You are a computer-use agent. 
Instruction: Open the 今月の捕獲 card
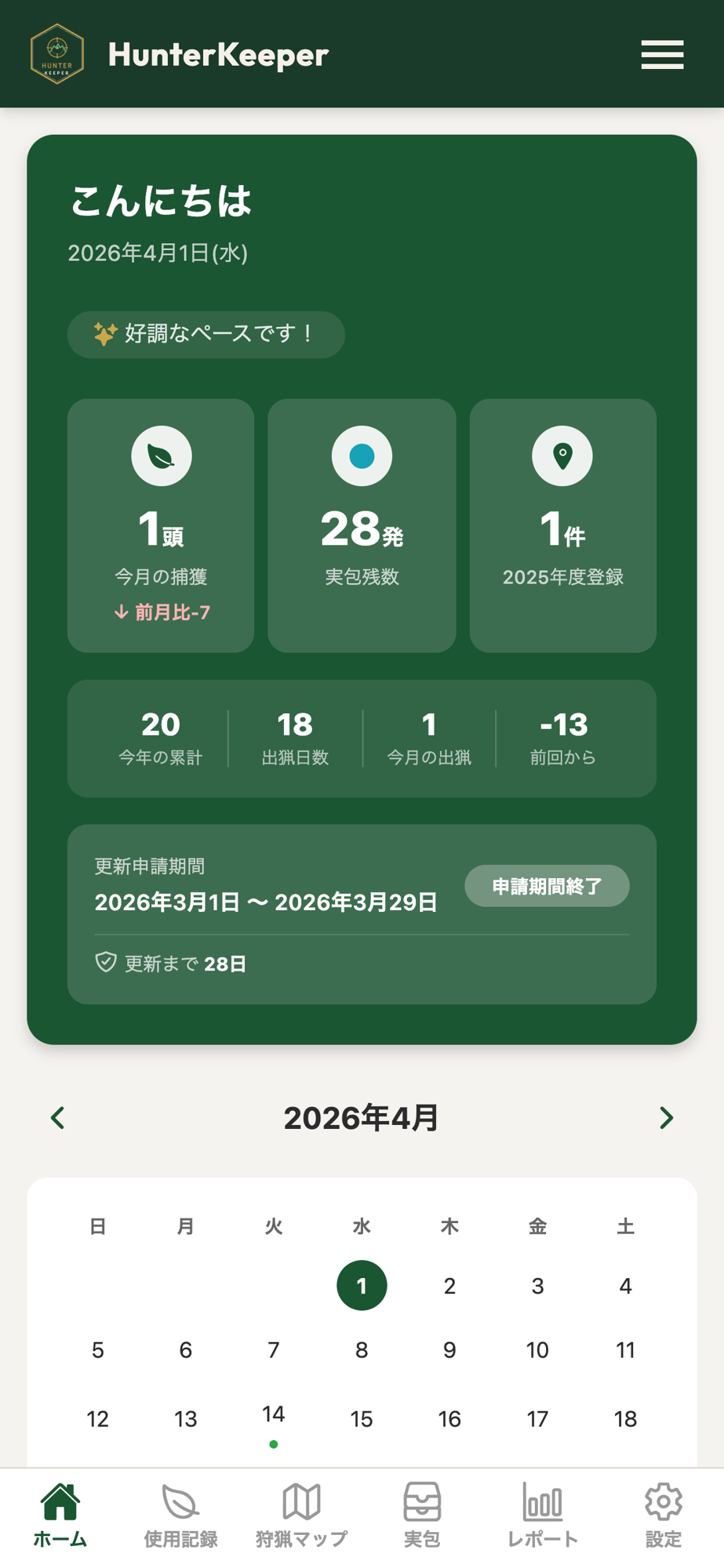[161, 525]
